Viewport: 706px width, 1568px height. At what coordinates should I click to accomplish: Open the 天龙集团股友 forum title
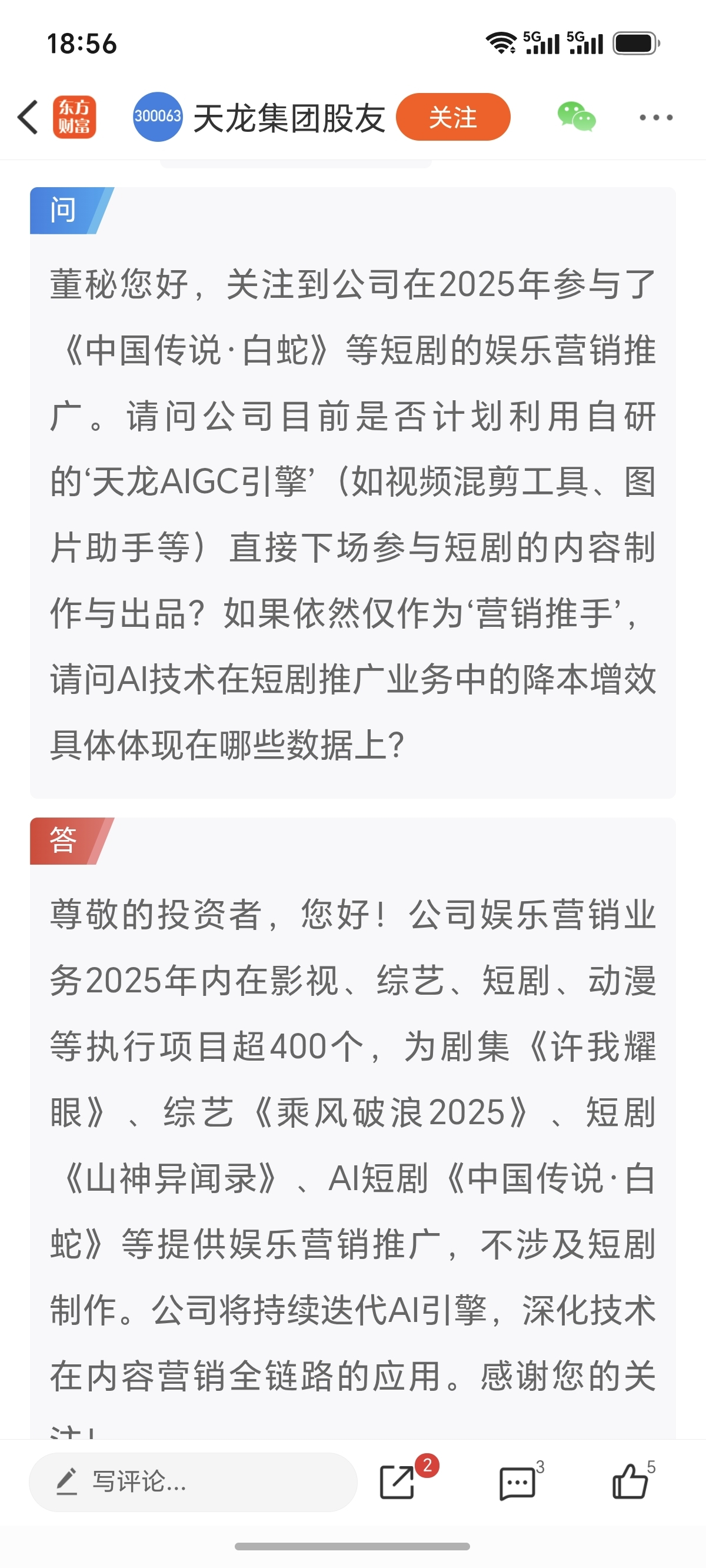[x=289, y=118]
